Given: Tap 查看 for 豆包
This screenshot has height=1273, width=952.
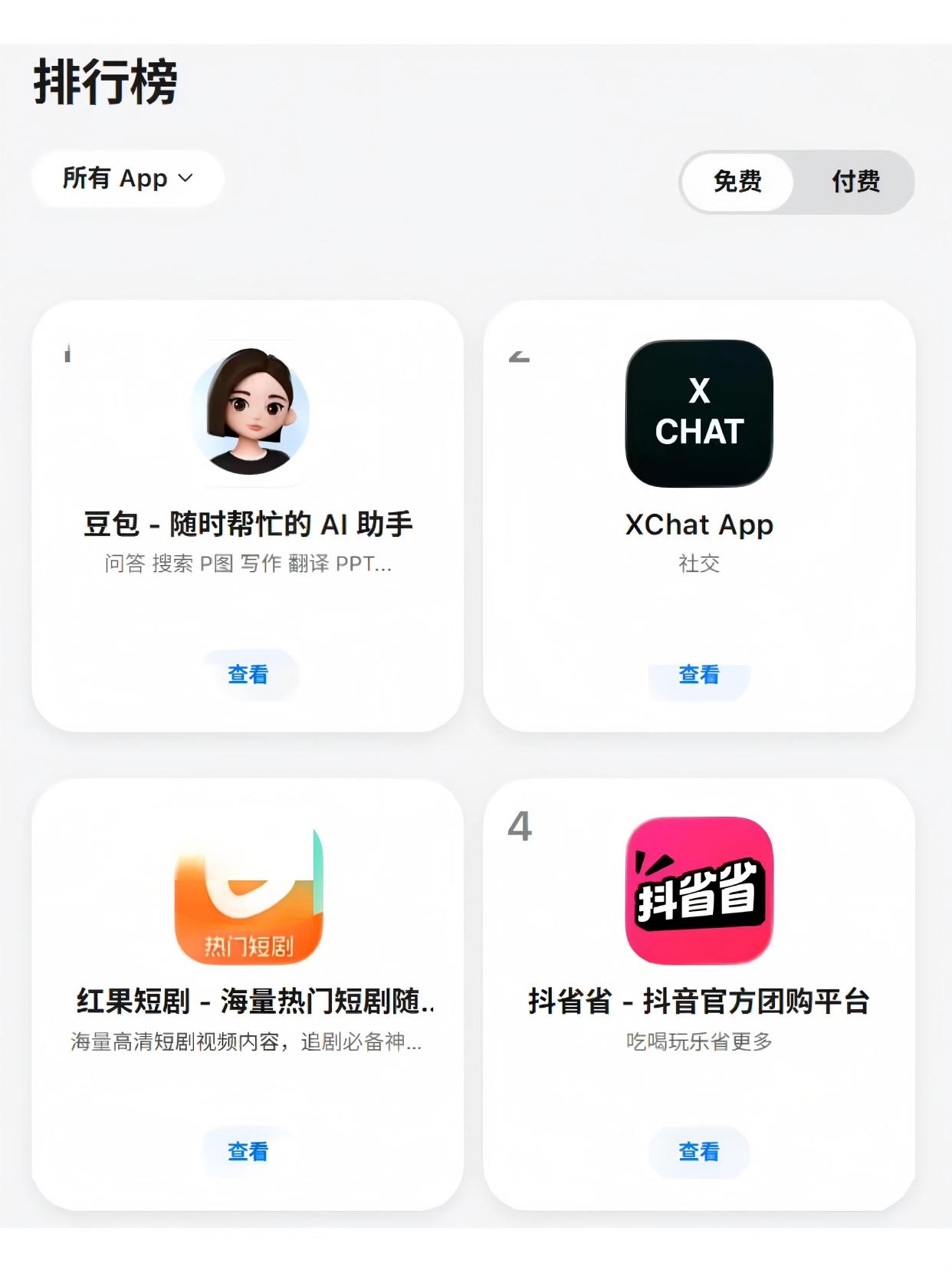Looking at the screenshot, I should [x=248, y=674].
